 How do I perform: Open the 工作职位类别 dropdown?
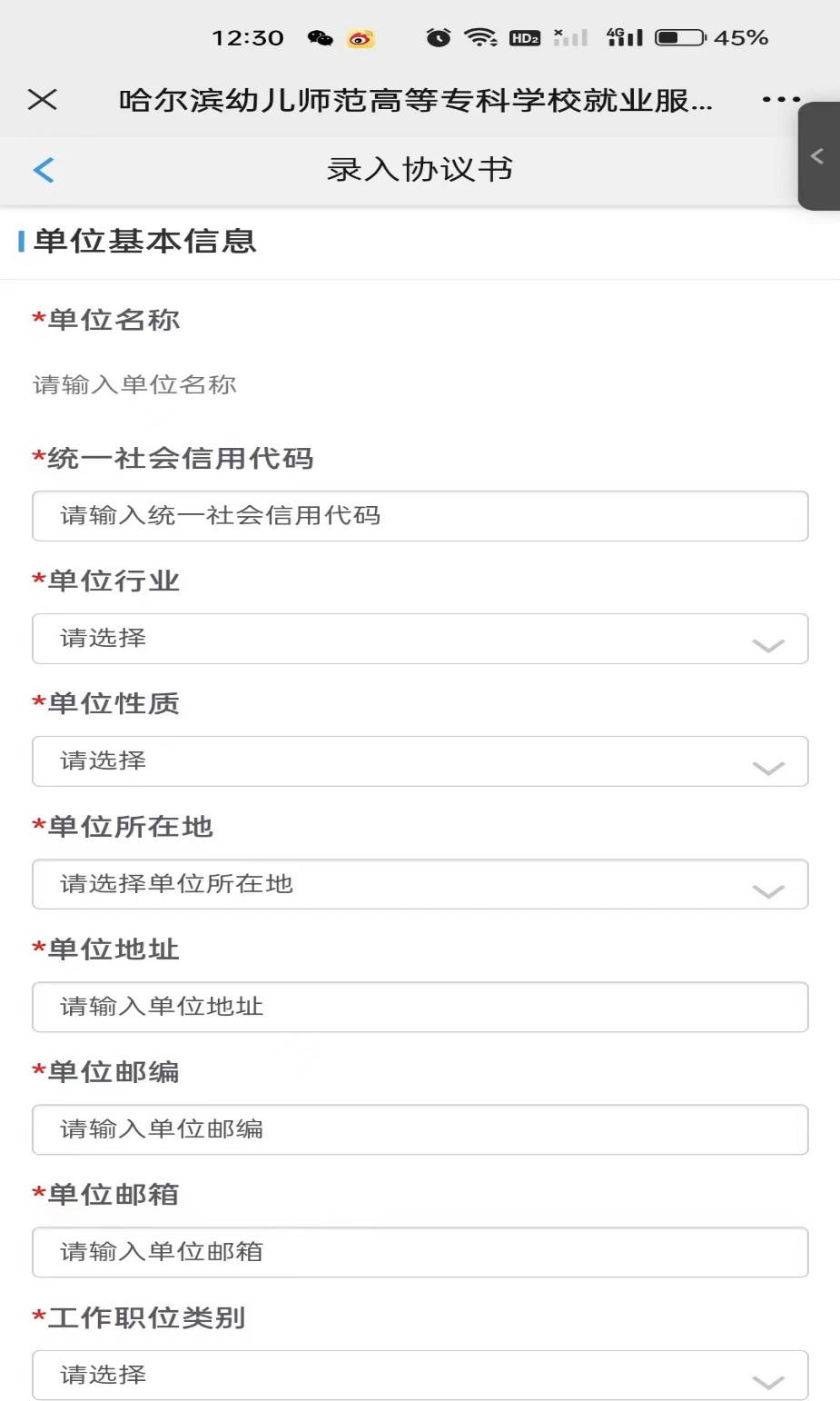(420, 1375)
